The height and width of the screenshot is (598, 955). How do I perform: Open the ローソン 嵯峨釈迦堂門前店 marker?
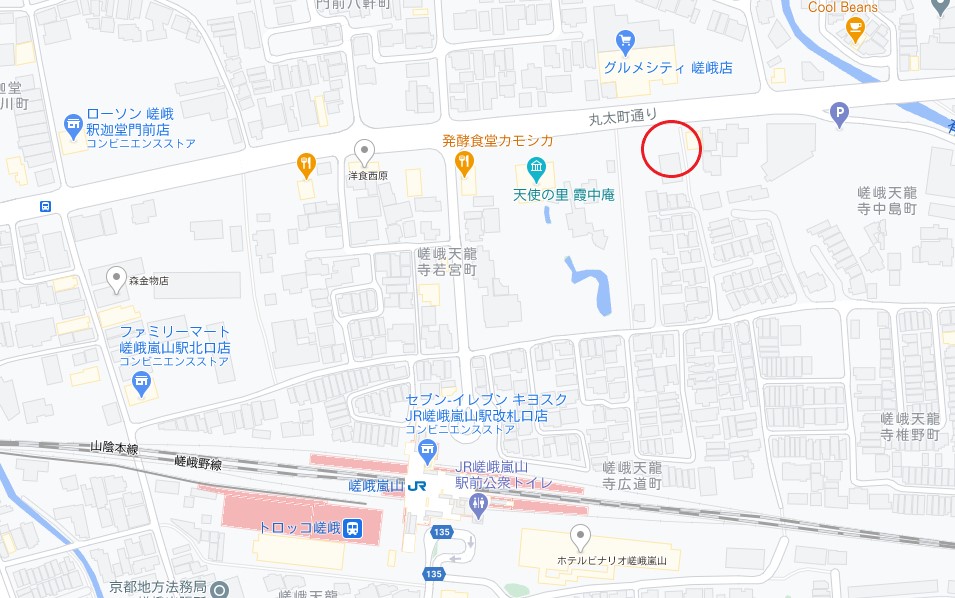click(72, 125)
